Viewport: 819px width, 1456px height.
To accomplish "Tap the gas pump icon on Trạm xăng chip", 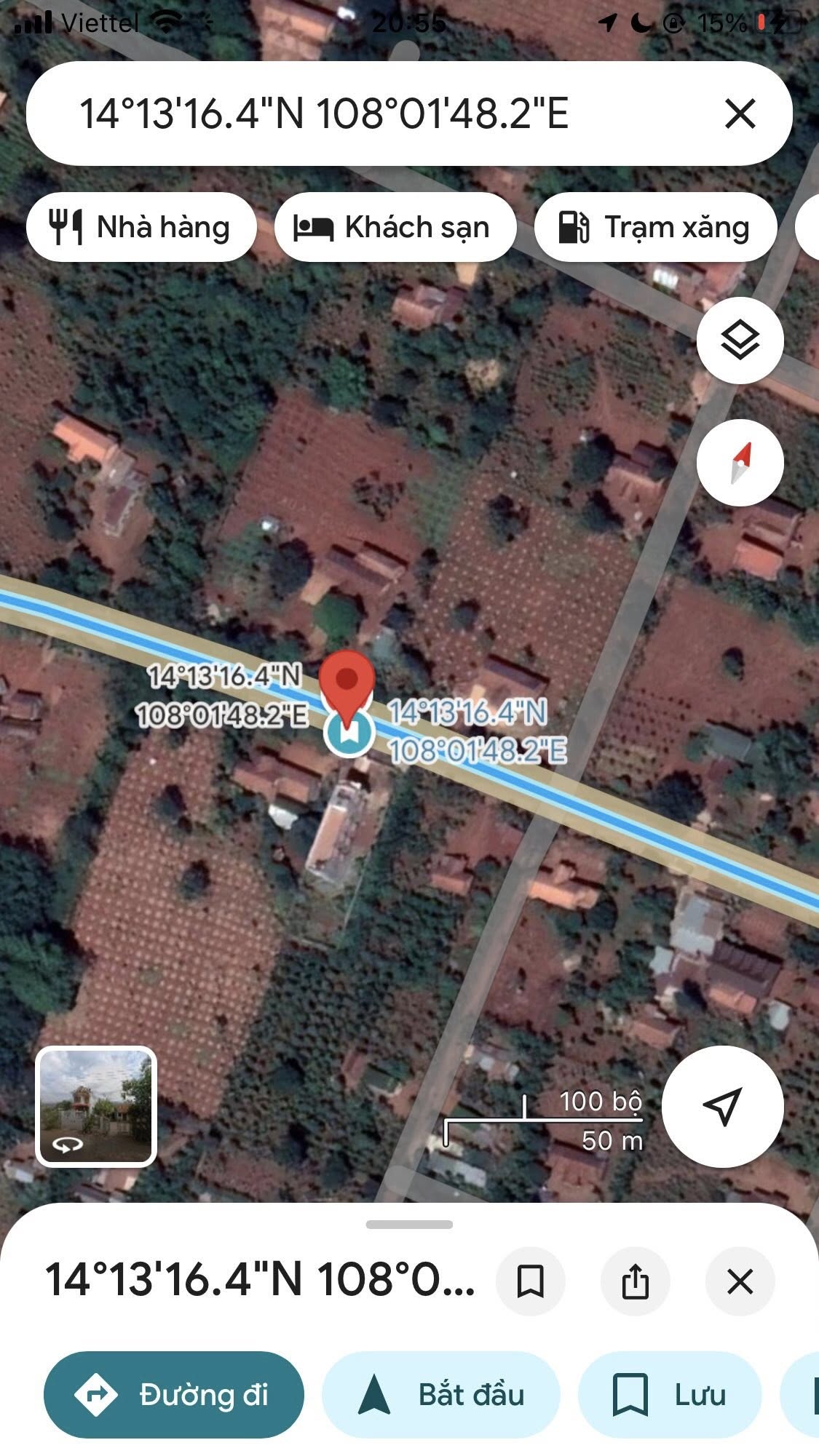I will (574, 226).
